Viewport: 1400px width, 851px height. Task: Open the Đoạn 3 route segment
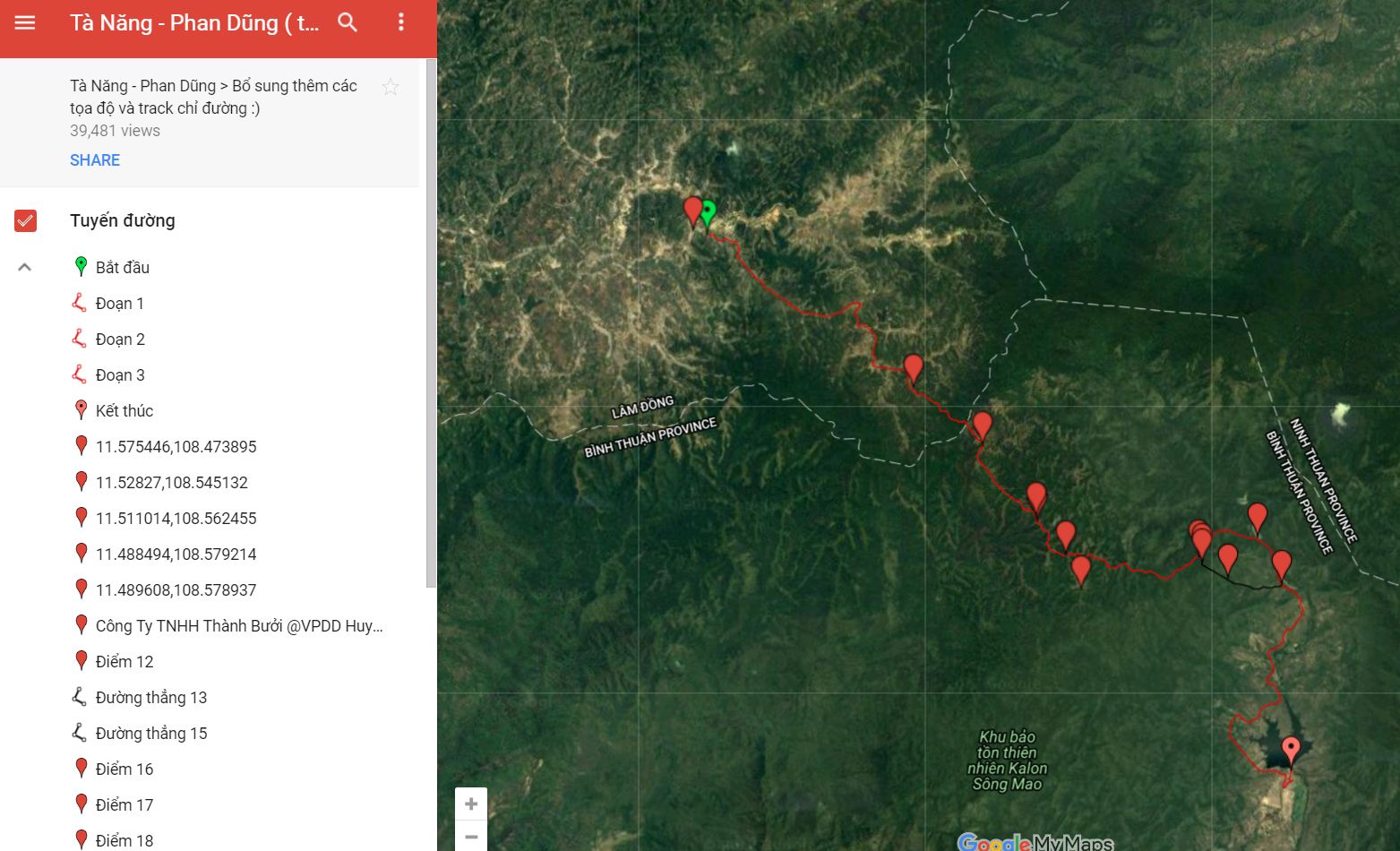(x=119, y=375)
